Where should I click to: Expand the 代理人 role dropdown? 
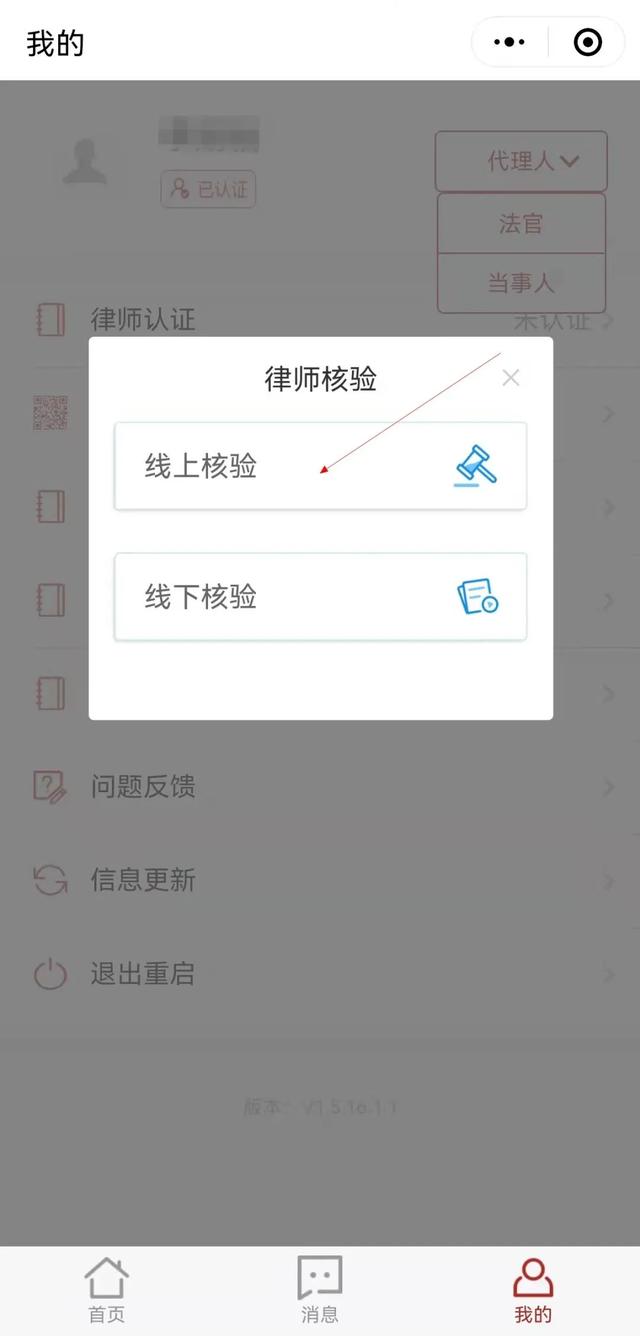point(521,161)
